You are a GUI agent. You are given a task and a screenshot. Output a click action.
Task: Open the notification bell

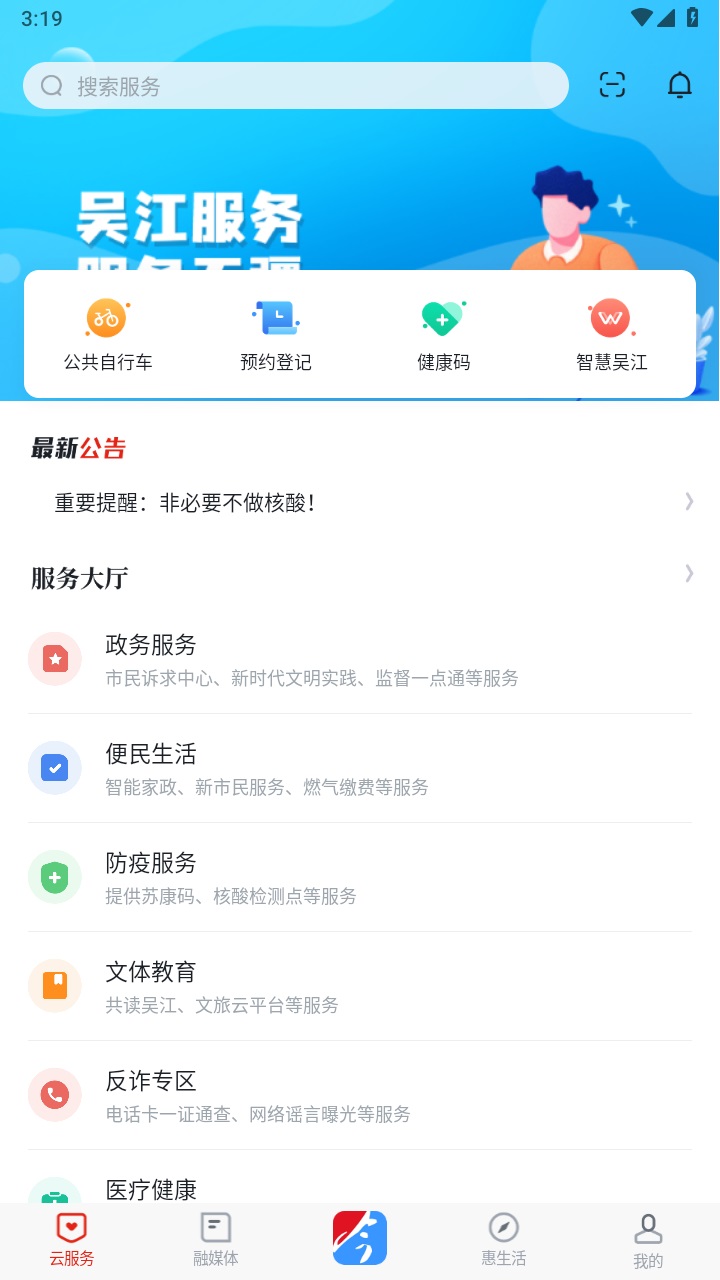[679, 85]
